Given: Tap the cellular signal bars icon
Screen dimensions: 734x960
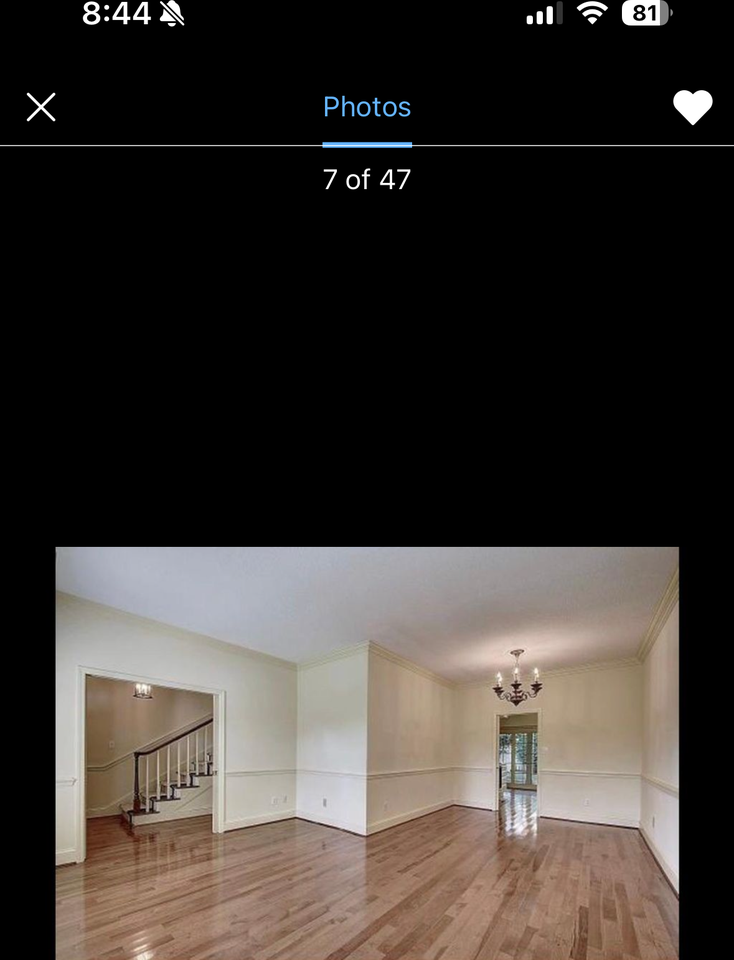Looking at the screenshot, I should [545, 15].
